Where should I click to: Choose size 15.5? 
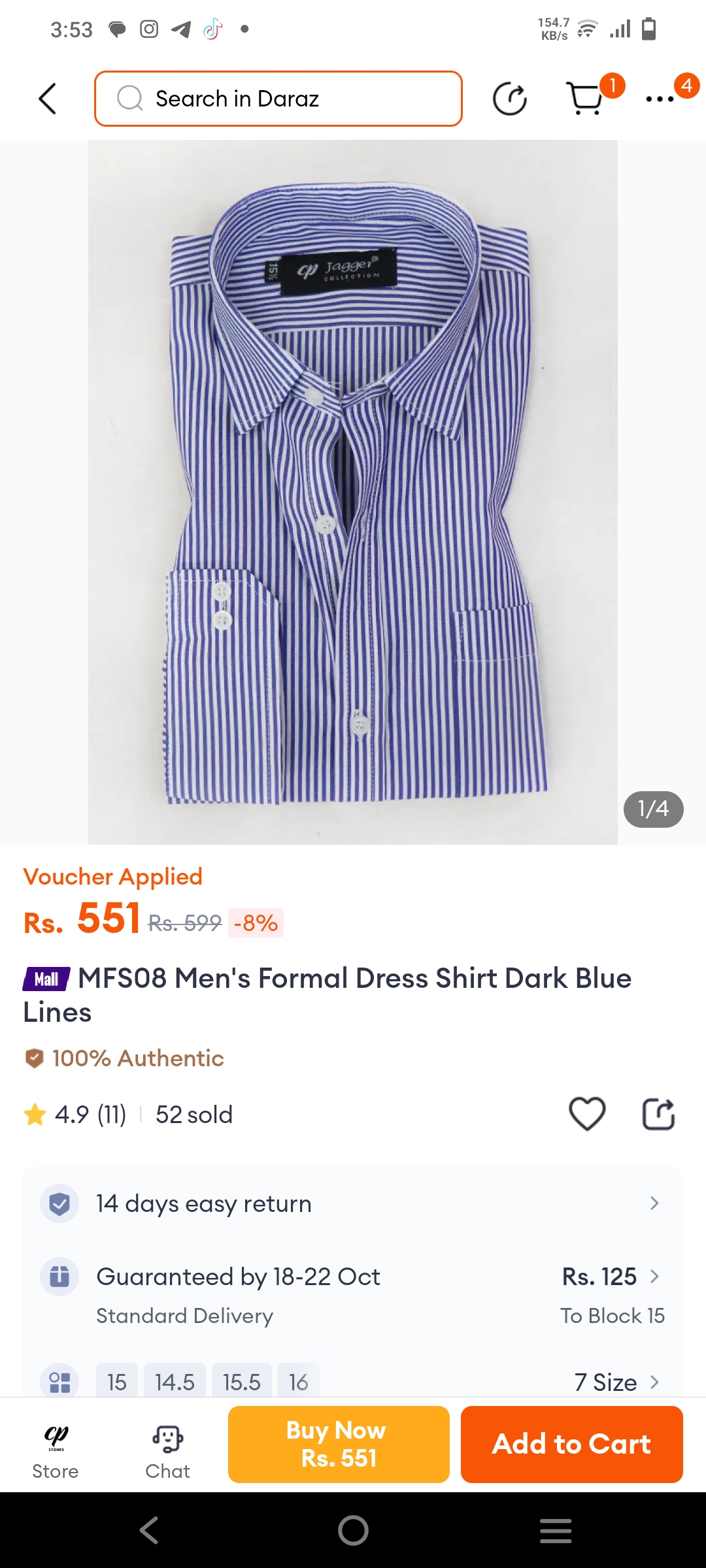pyautogui.click(x=241, y=1382)
